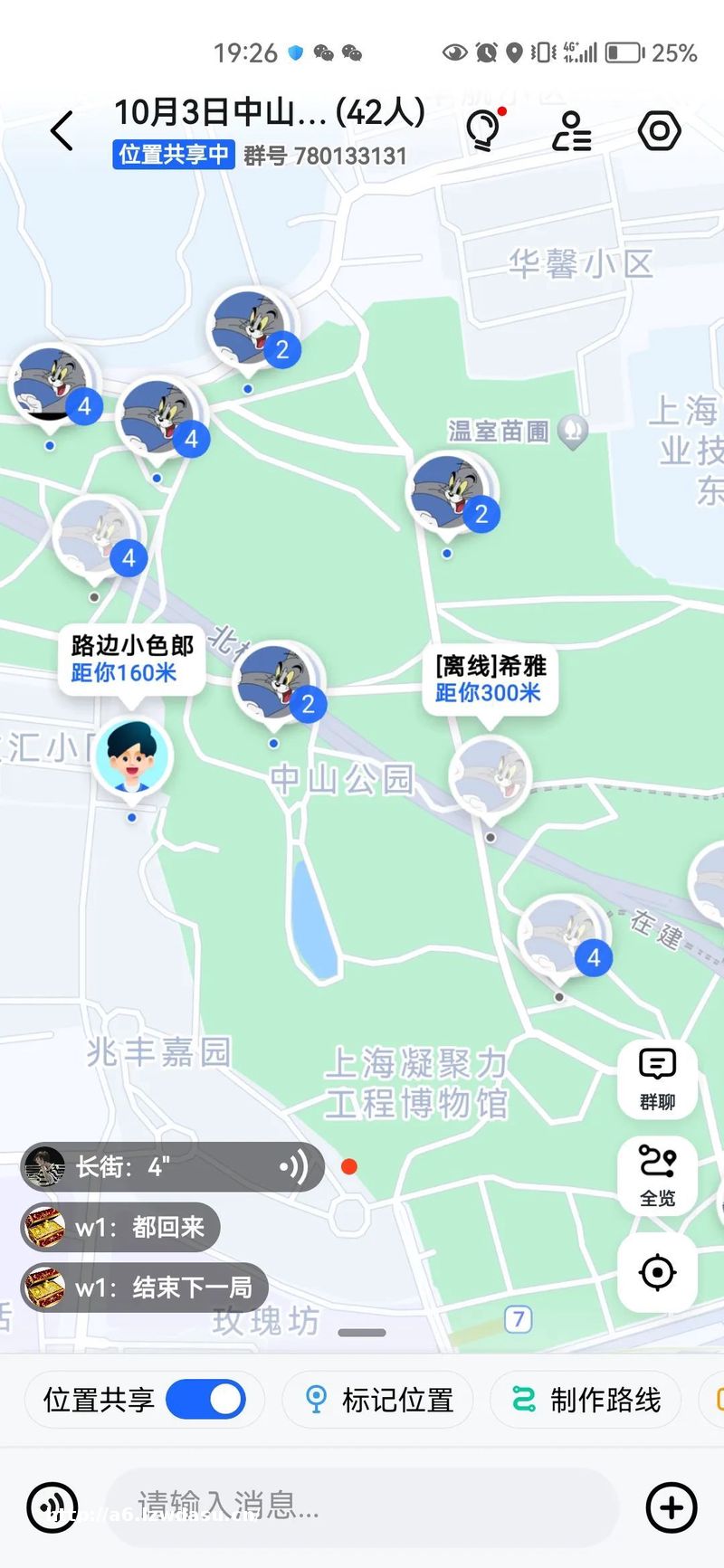Tap the 请输入消息 message field
Viewport: 724px width, 1568px height.
(362, 1506)
